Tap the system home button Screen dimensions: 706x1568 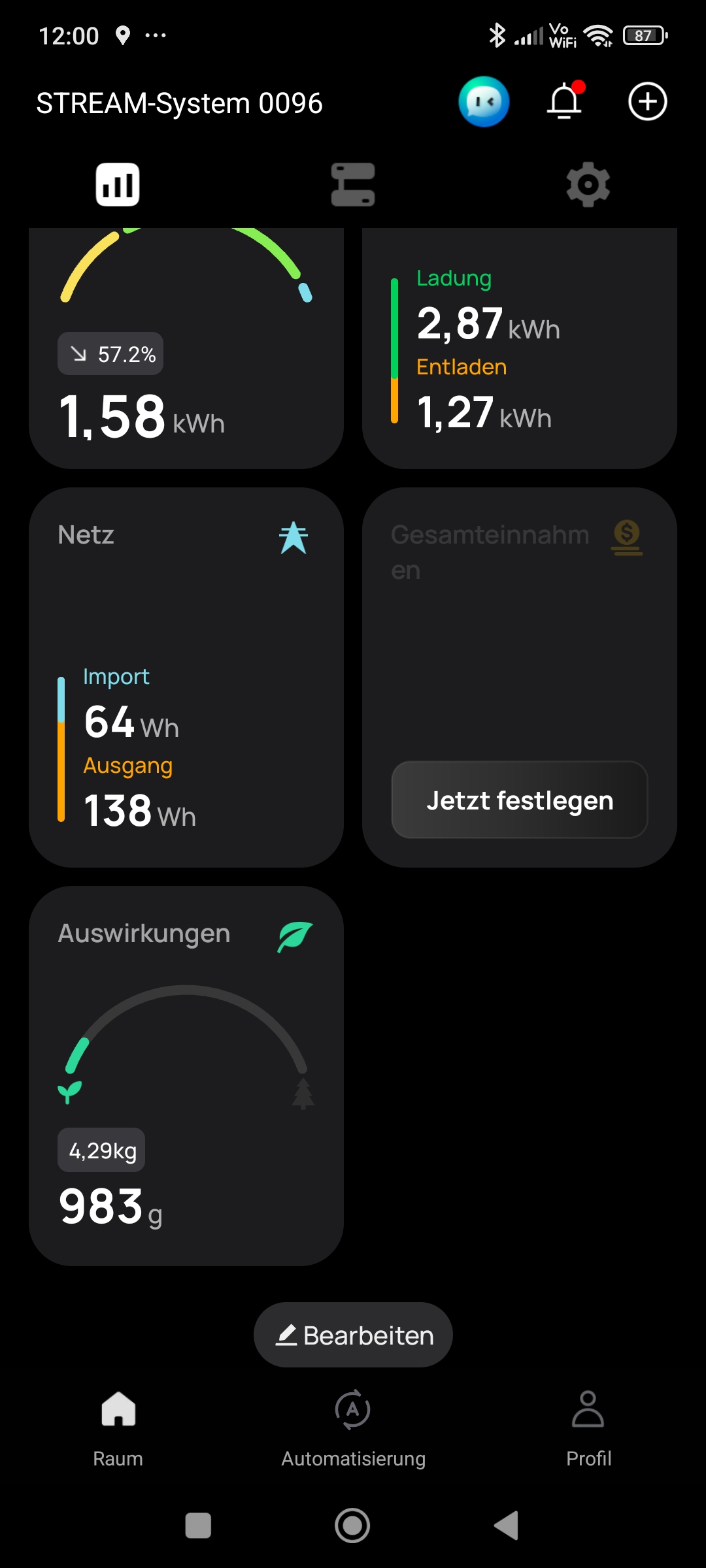(352, 1526)
